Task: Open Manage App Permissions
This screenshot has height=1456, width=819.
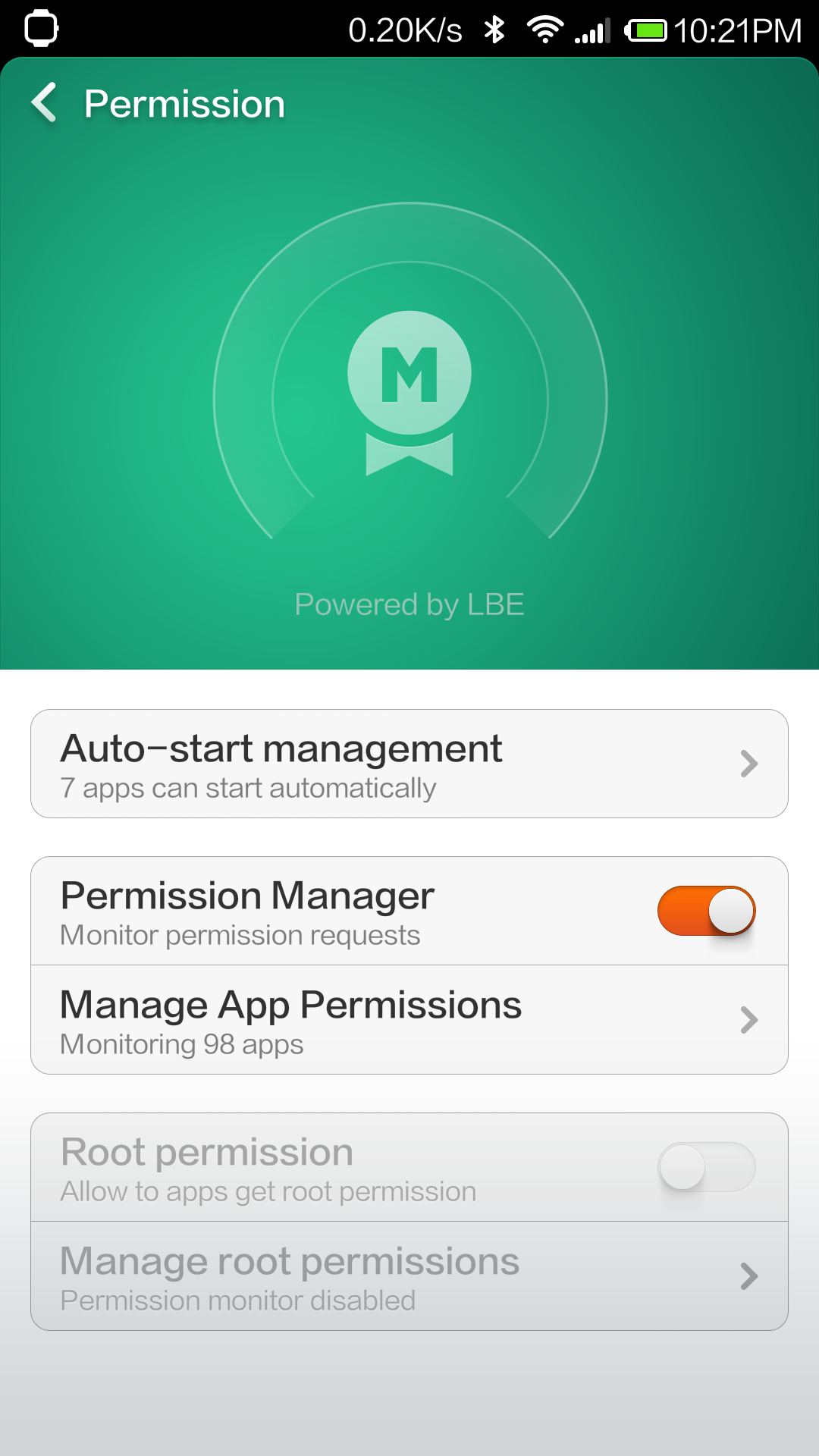Action: click(x=409, y=1020)
